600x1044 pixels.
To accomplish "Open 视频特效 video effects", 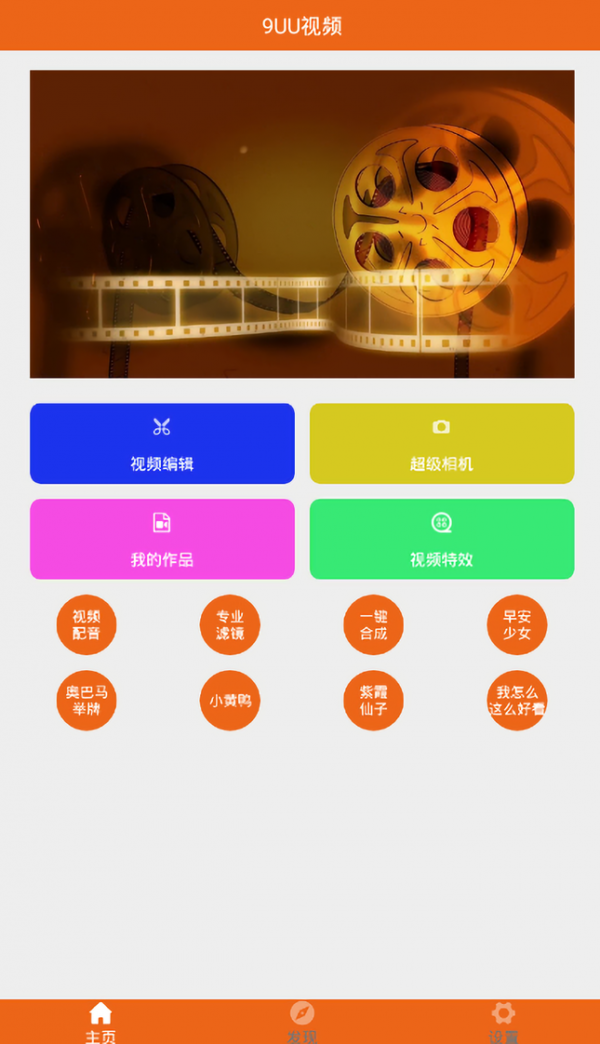I will tap(441, 539).
